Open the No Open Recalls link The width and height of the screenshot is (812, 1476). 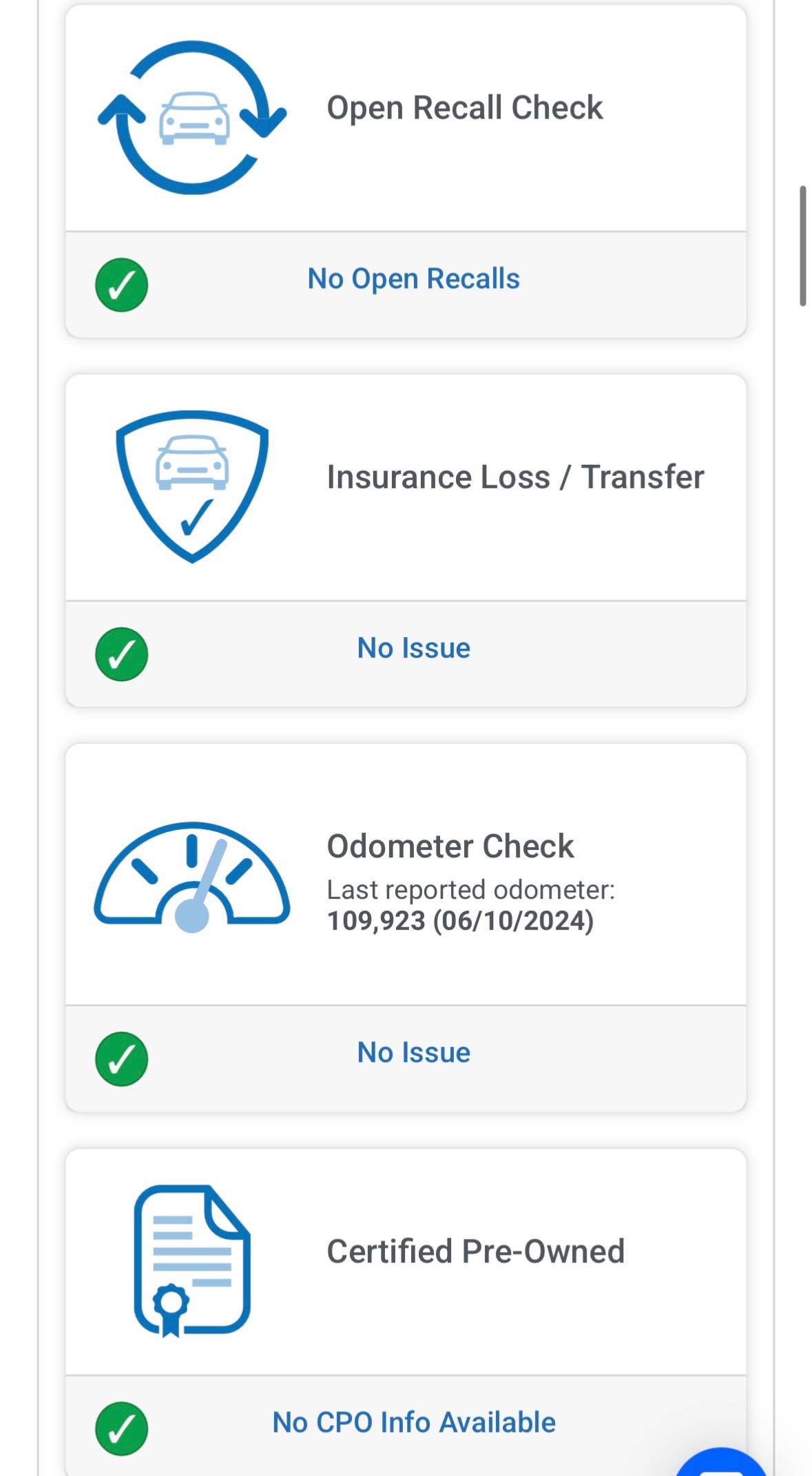coord(413,279)
